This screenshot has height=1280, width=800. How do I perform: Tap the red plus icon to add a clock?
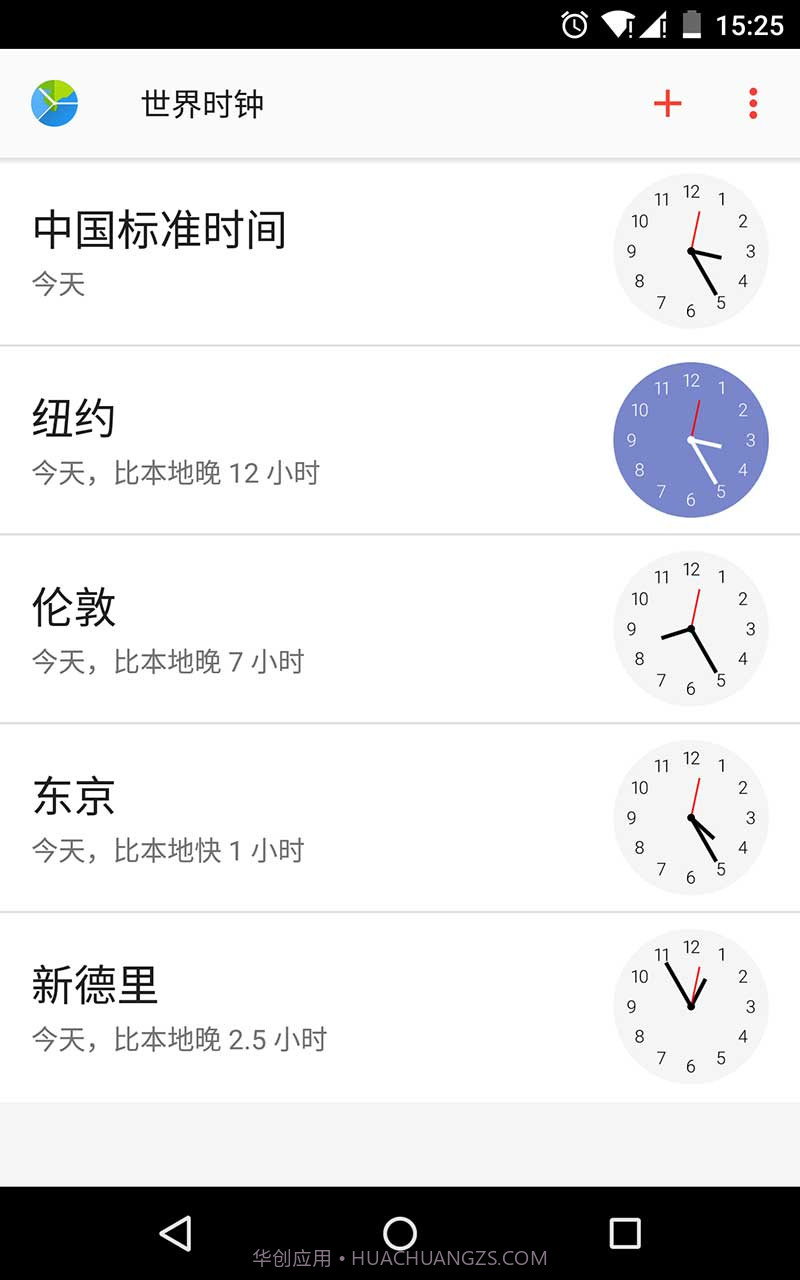click(666, 102)
